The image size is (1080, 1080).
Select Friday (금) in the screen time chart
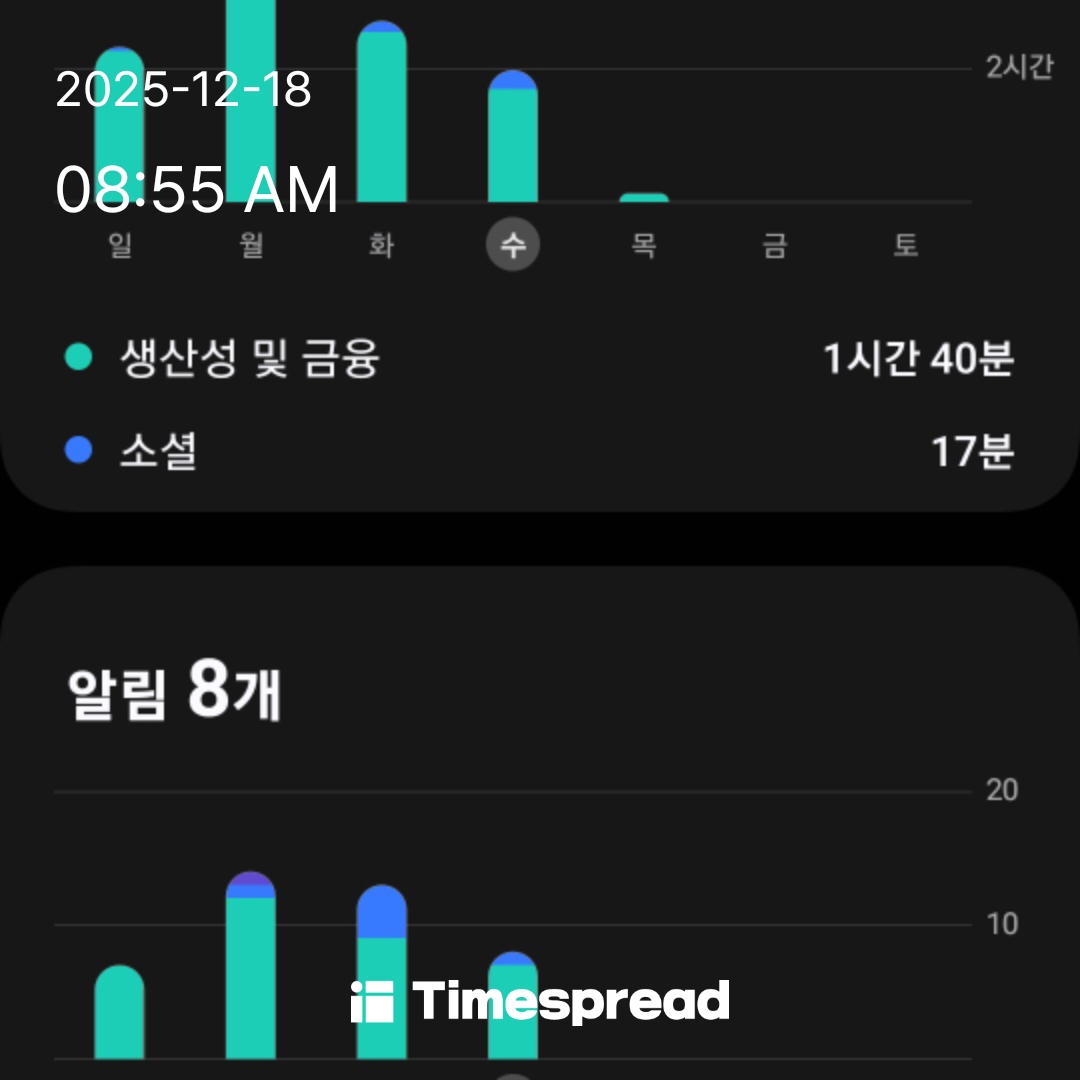pyautogui.click(x=774, y=245)
